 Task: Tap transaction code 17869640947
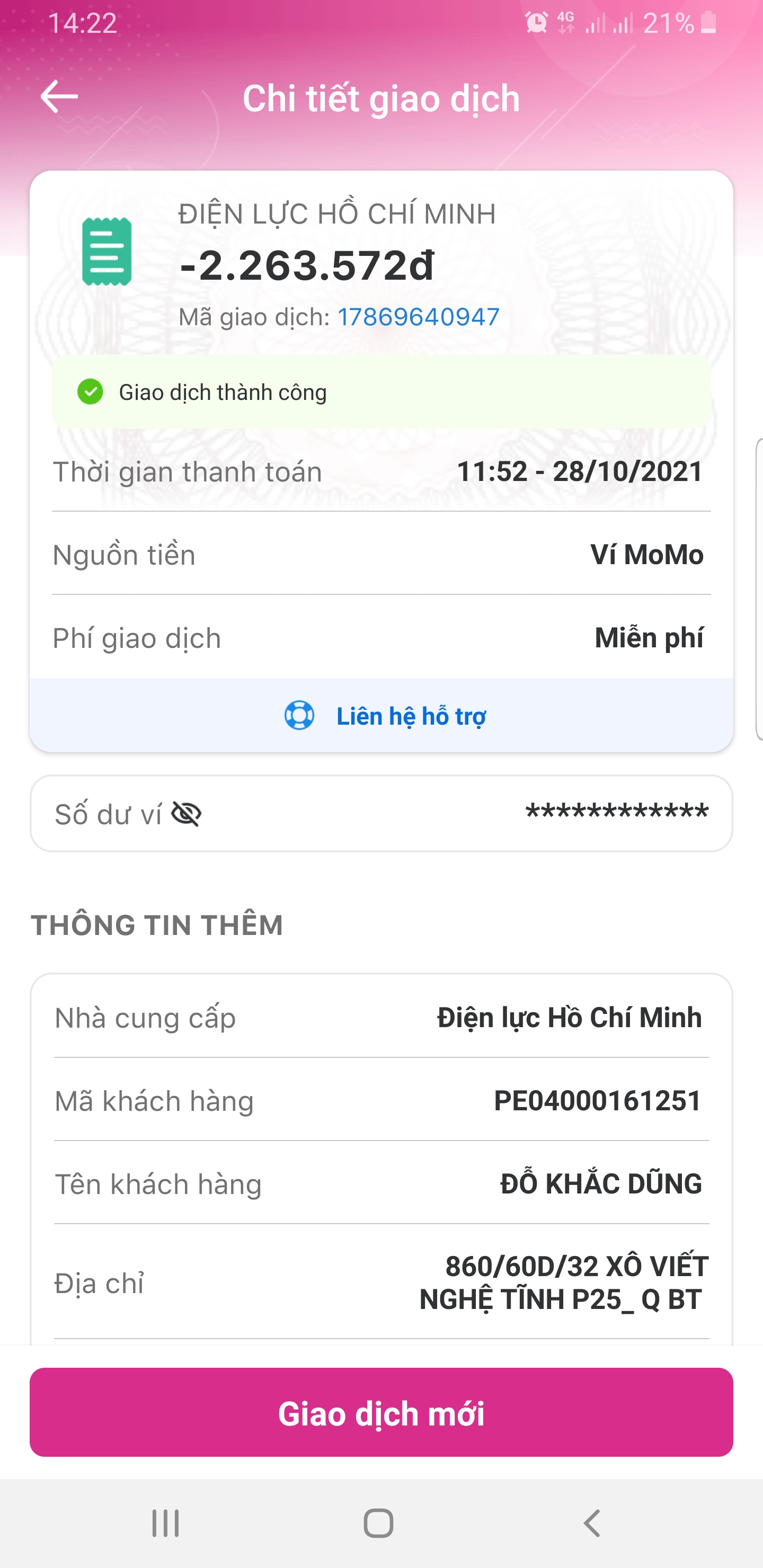click(419, 317)
